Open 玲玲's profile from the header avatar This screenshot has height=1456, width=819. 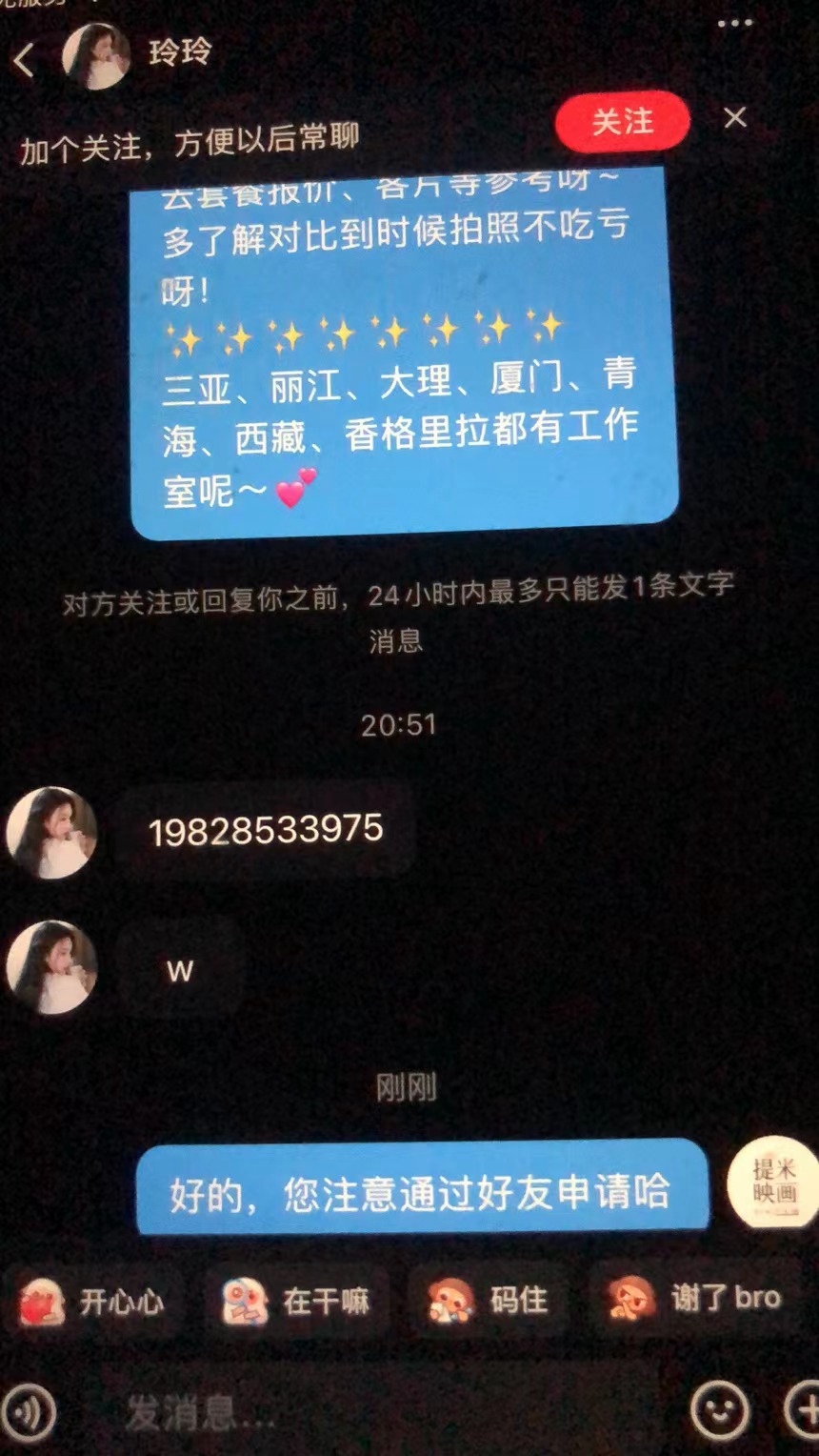tap(97, 55)
